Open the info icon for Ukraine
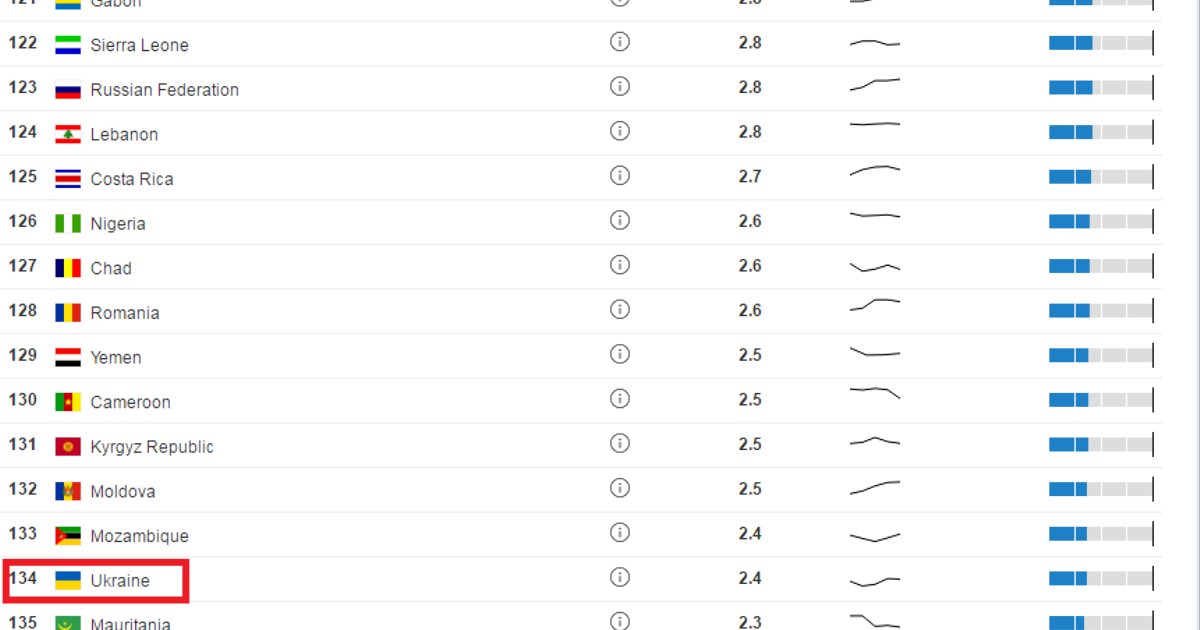Screen dimensions: 1200x630 (x=620, y=577)
